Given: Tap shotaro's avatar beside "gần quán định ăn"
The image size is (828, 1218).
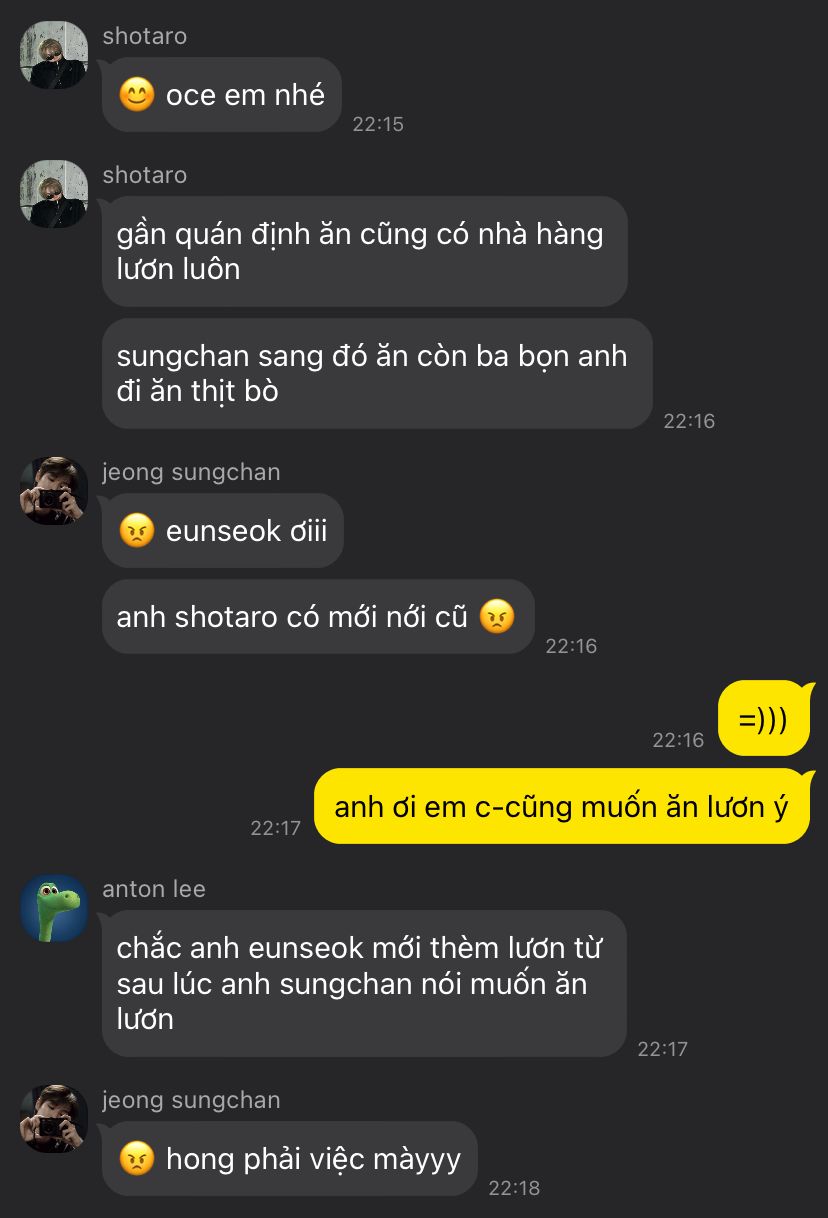Looking at the screenshot, I should pos(54,194).
